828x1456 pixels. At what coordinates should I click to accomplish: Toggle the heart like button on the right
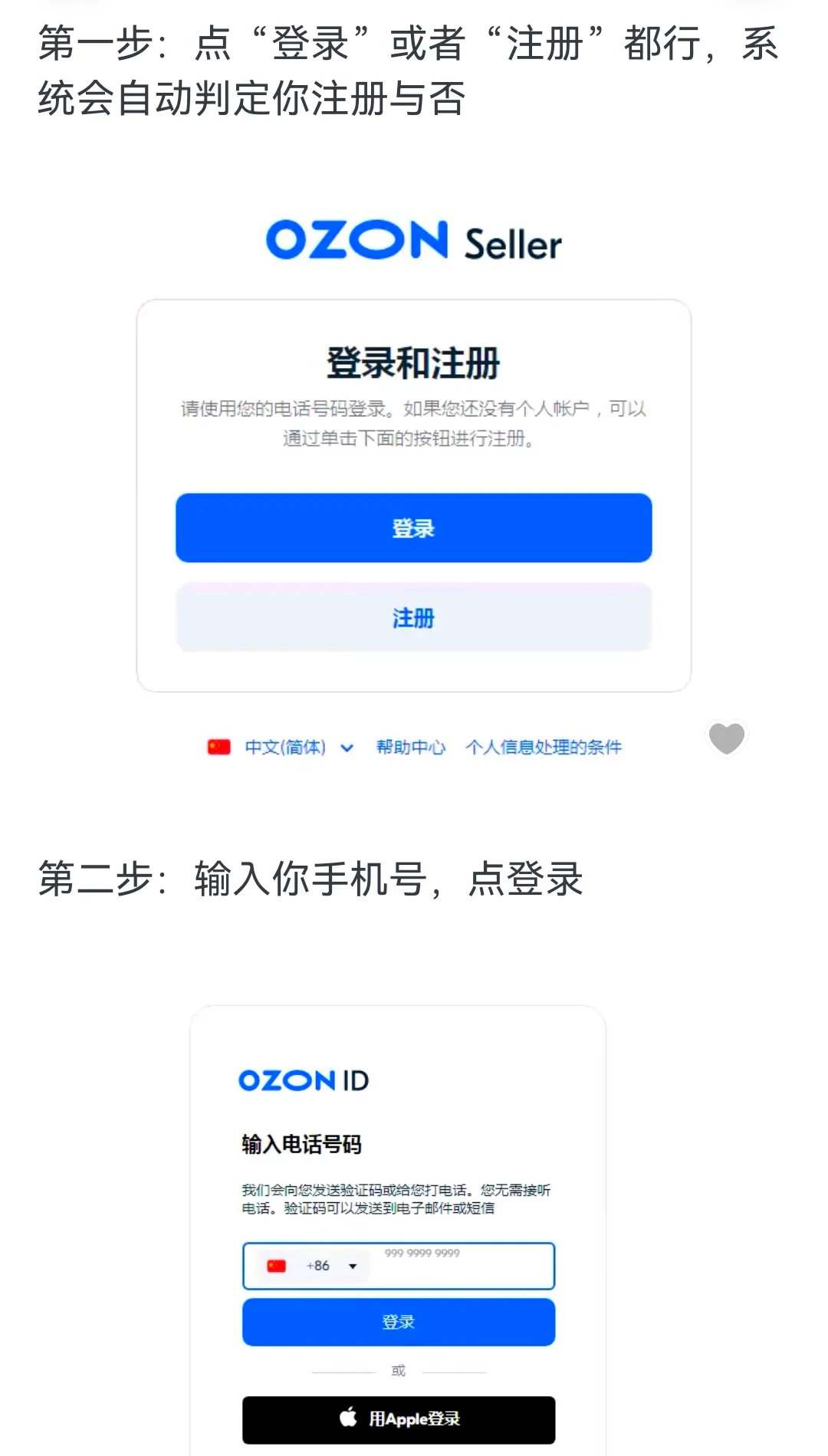pos(725,738)
